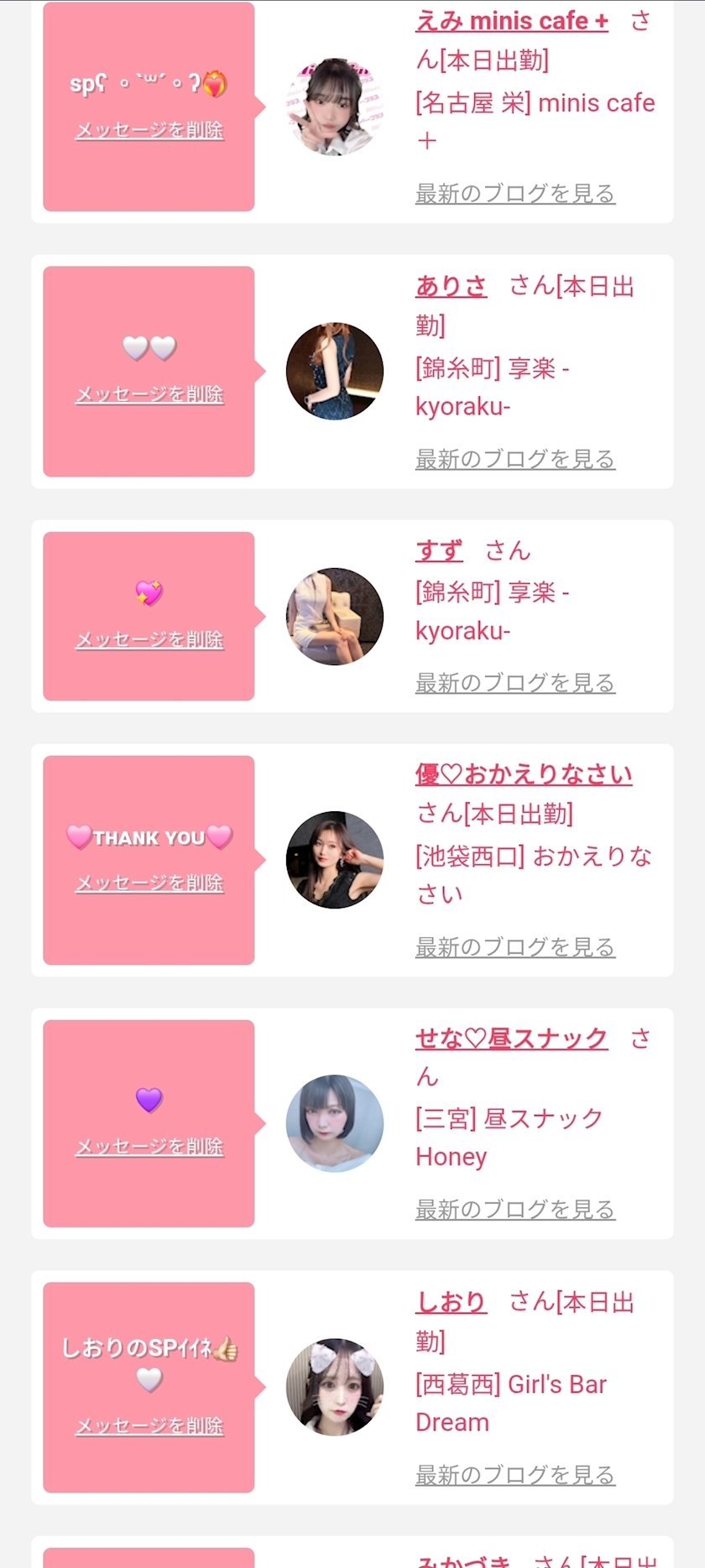Open しおり's profile link
This screenshot has width=705, height=1568.
[x=452, y=1302]
